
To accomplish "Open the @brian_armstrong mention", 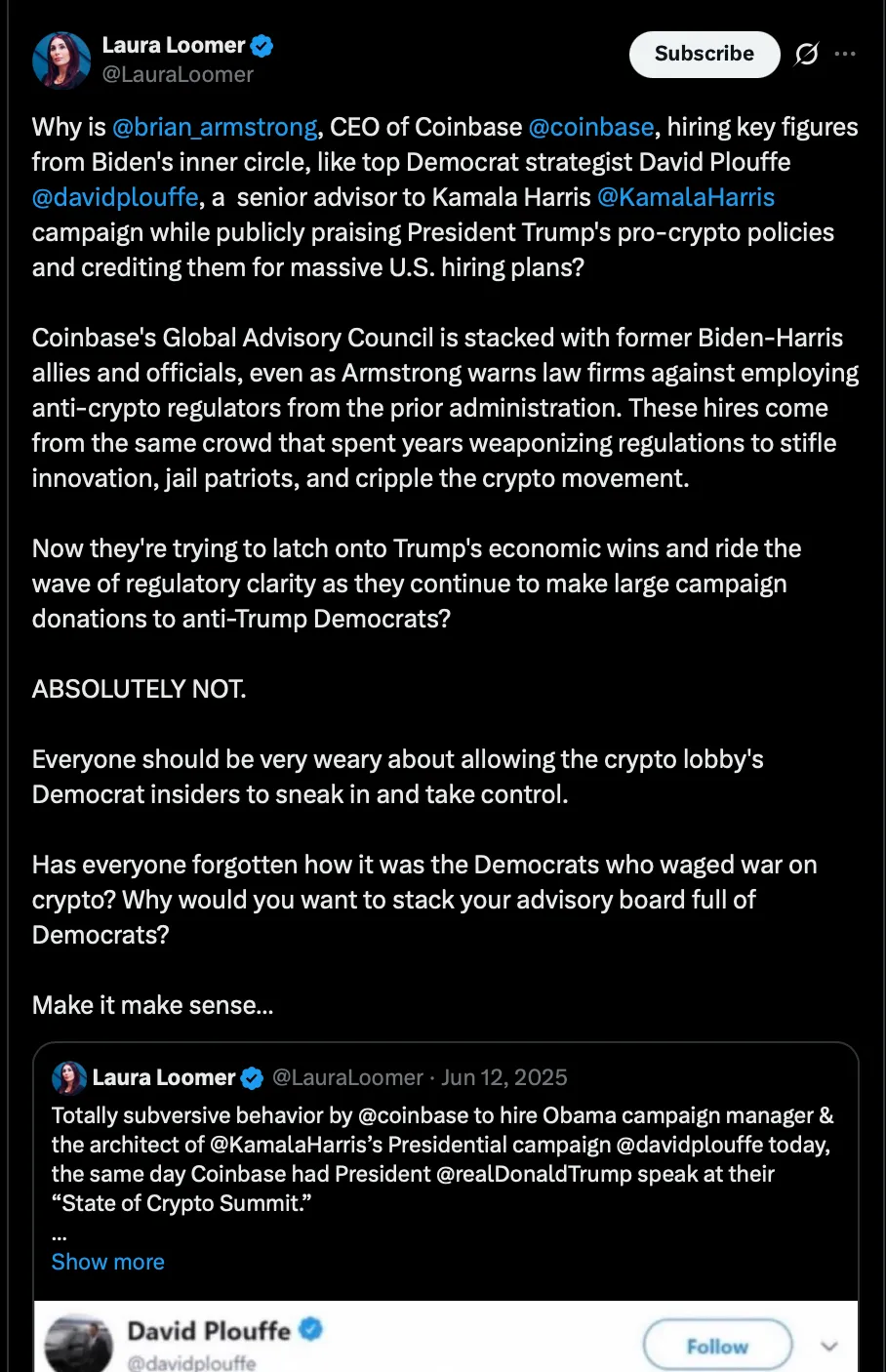I will pyautogui.click(x=215, y=128).
